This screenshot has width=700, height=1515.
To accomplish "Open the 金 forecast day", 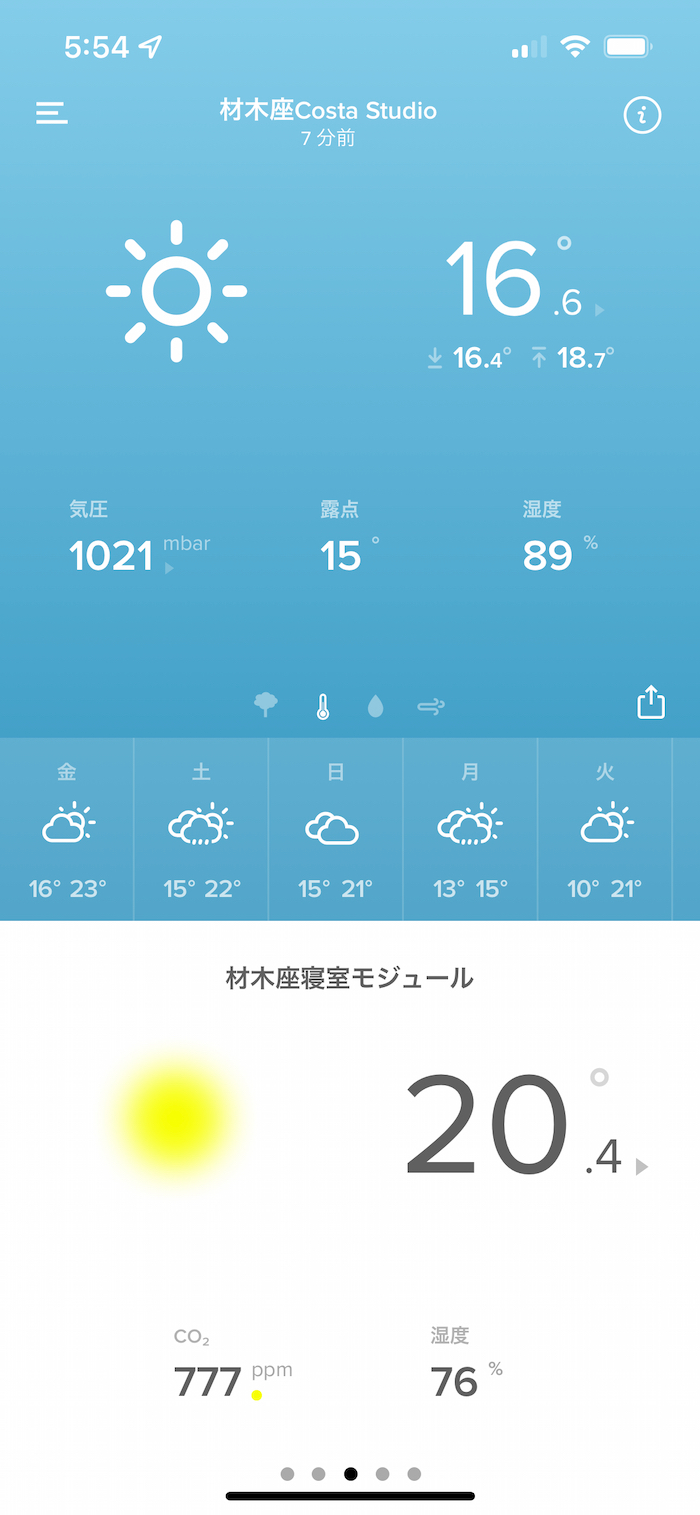I will (67, 829).
